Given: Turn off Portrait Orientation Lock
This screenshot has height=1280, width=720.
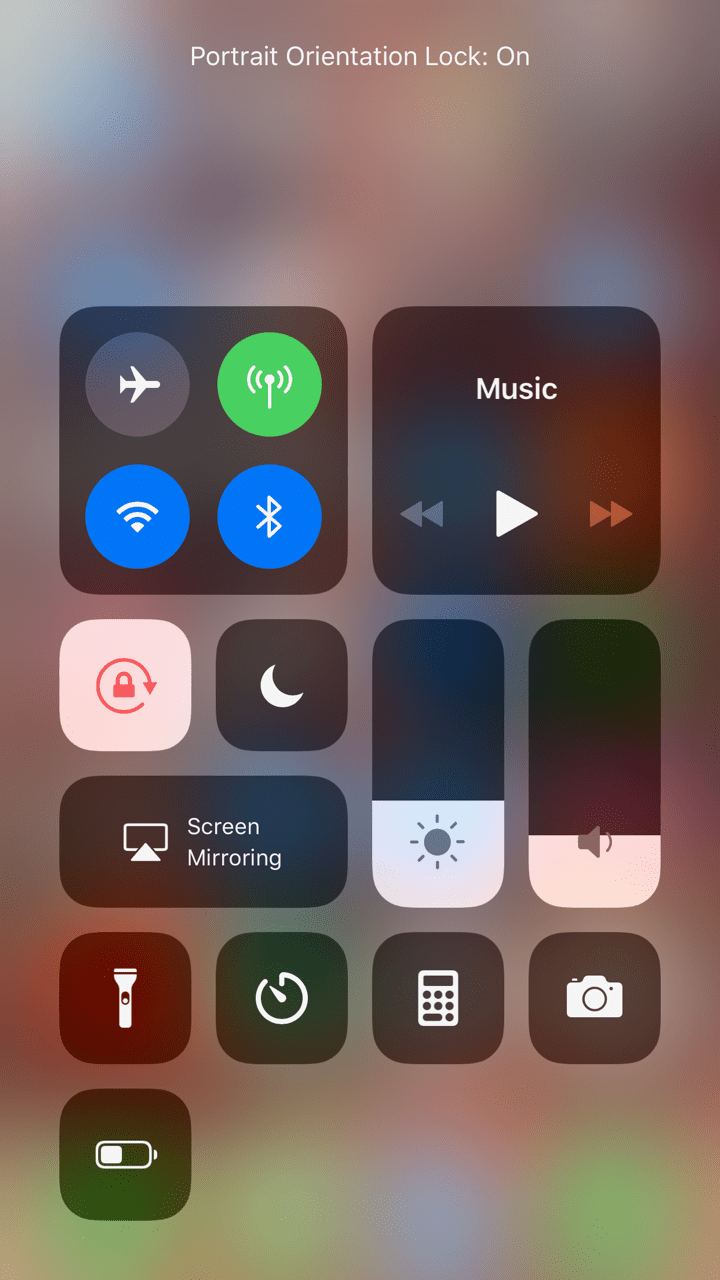Looking at the screenshot, I should pyautogui.click(x=125, y=685).
